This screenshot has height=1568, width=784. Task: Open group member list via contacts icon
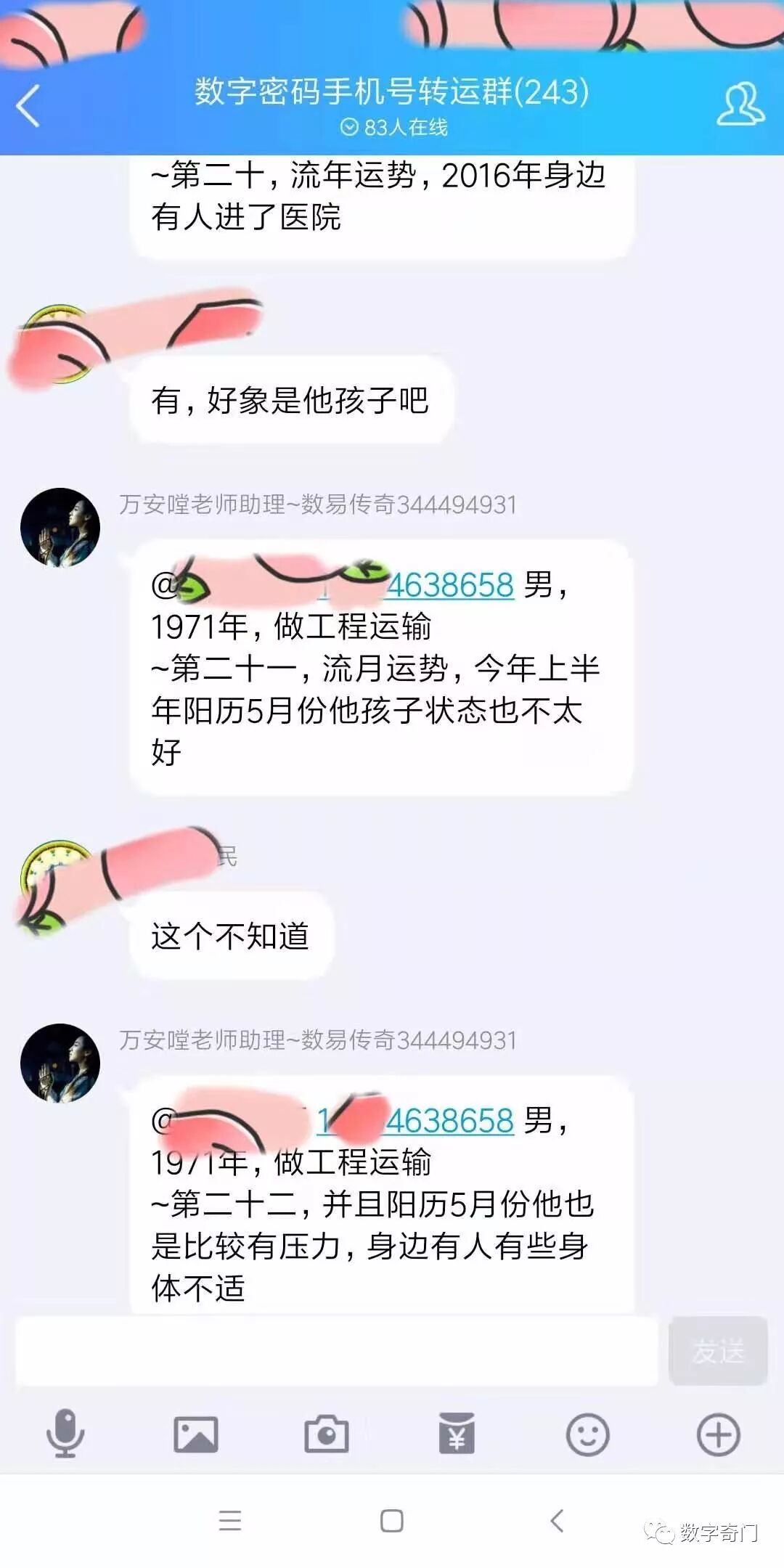(739, 103)
